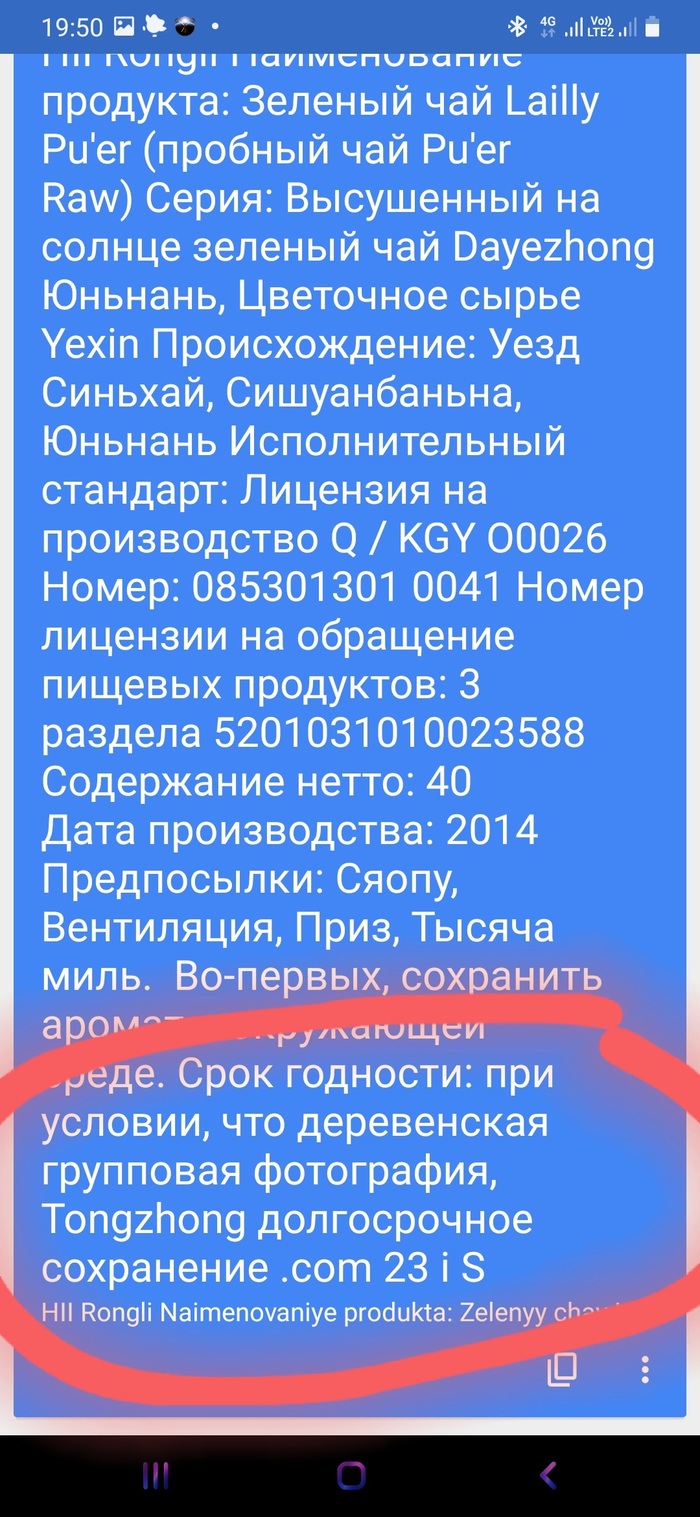The width and height of the screenshot is (700, 1517).
Task: Go to the home screen
Action: [351, 1475]
